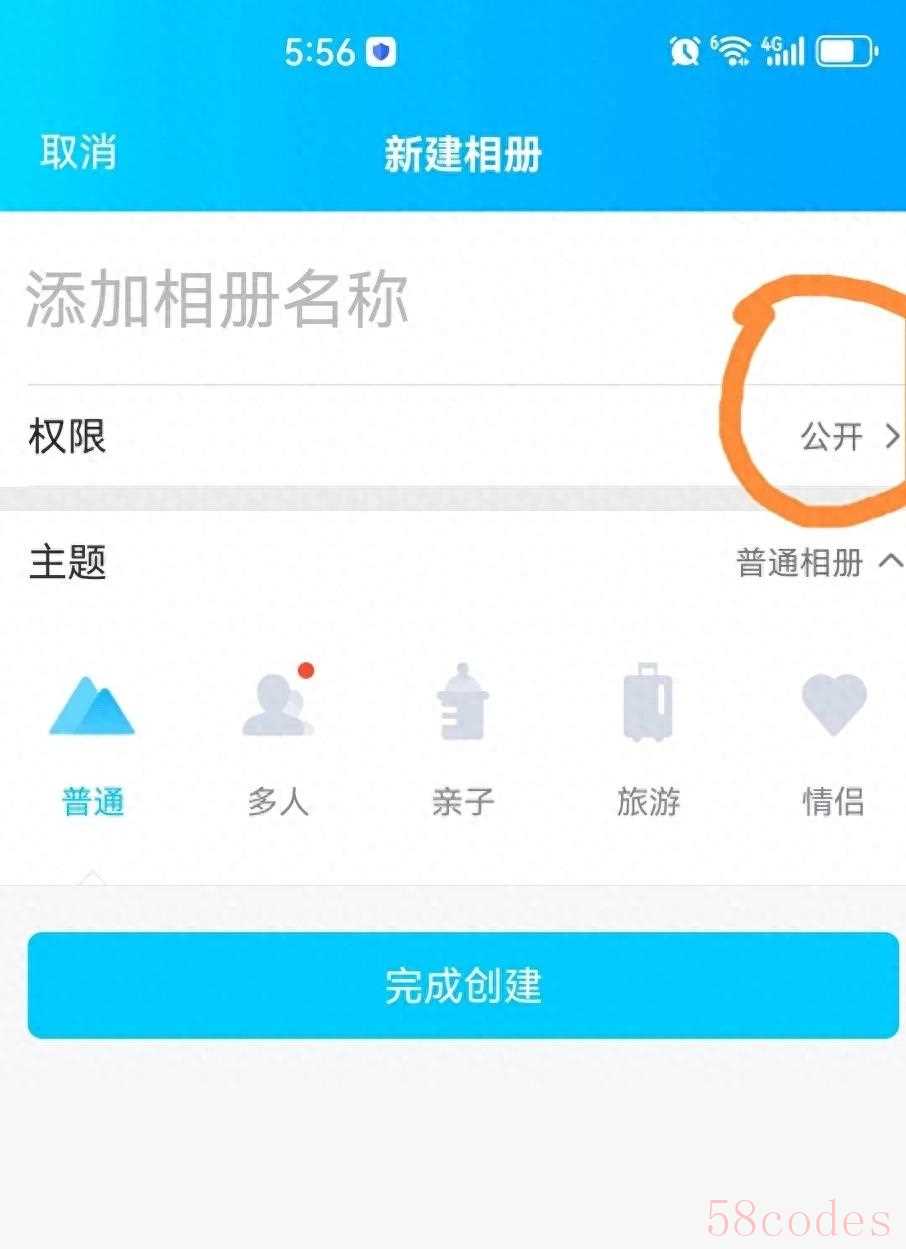
Task: Tap 完成创建 to finish creating album
Action: pos(463,986)
